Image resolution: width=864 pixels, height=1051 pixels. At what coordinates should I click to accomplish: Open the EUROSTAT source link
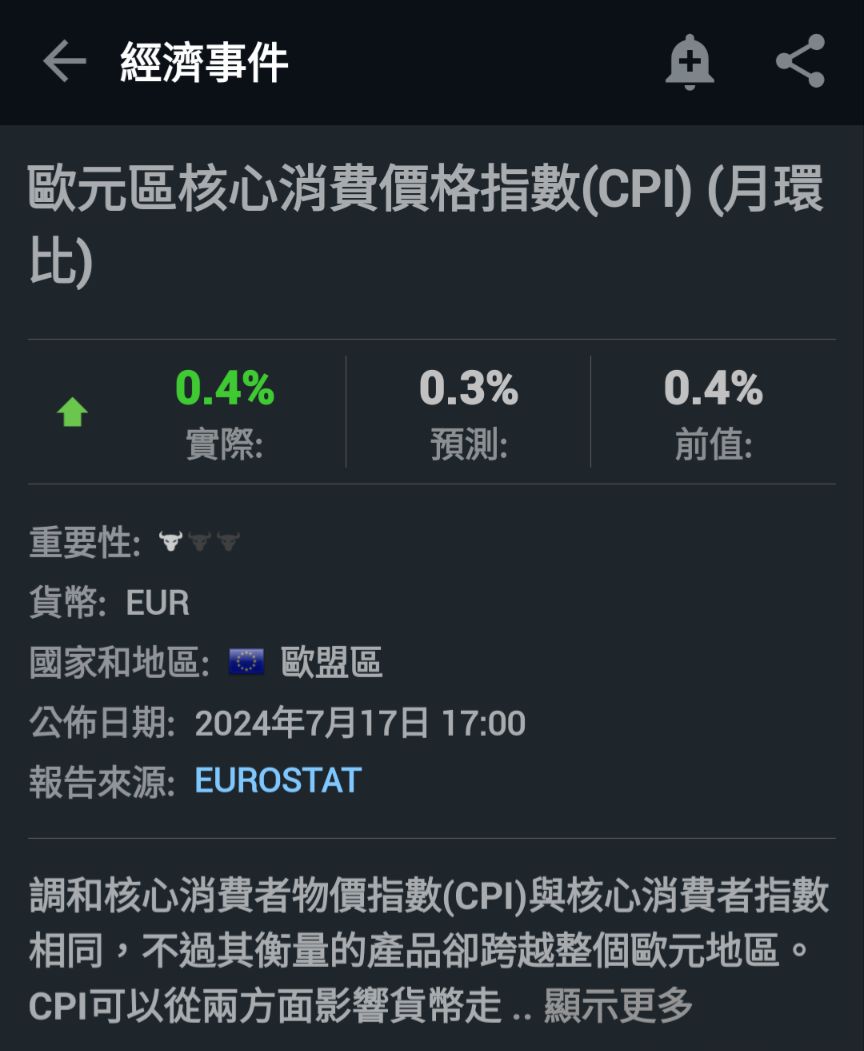pyautogui.click(x=277, y=780)
